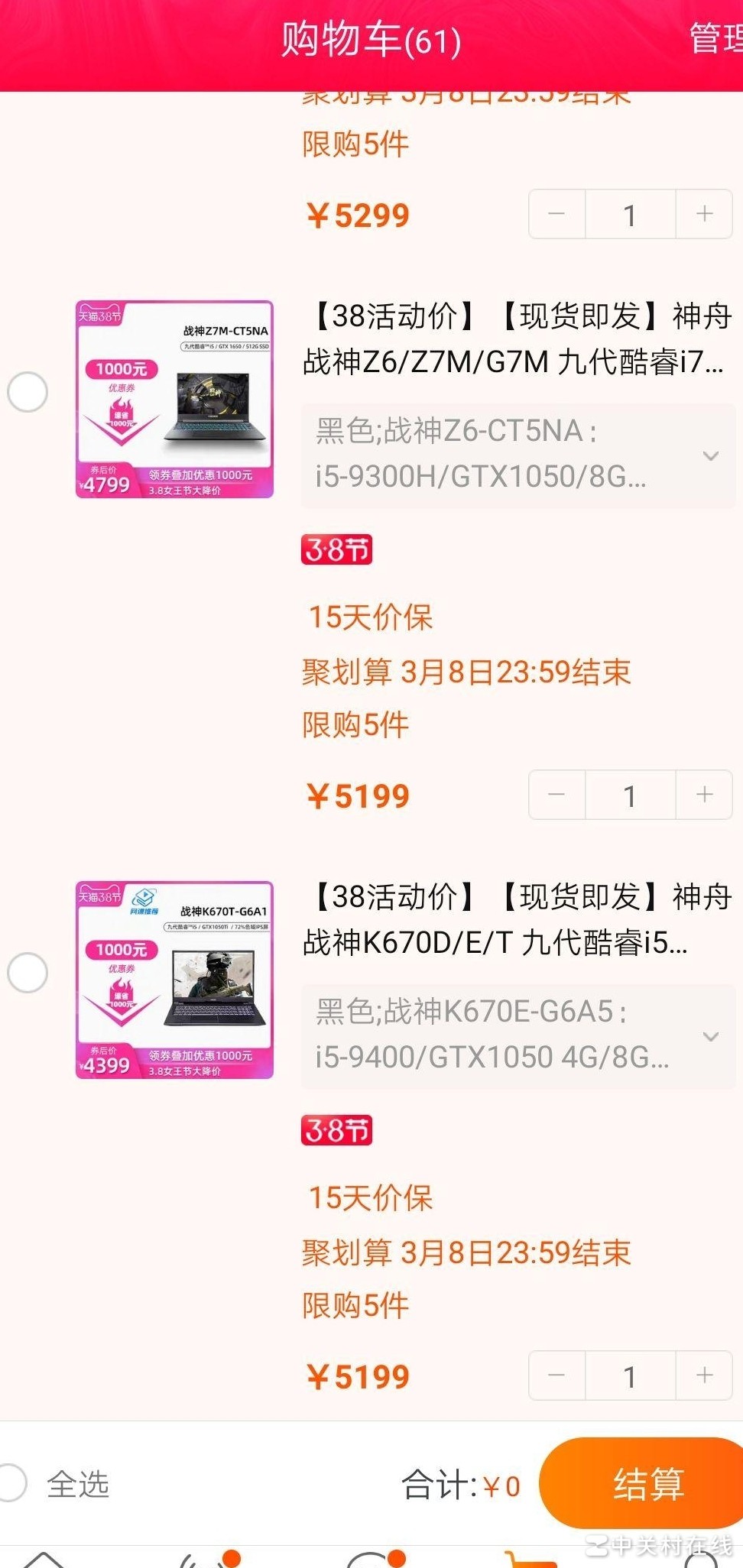Enable the 全选 select-all checkbox
The image size is (743, 1568).
(11, 1483)
